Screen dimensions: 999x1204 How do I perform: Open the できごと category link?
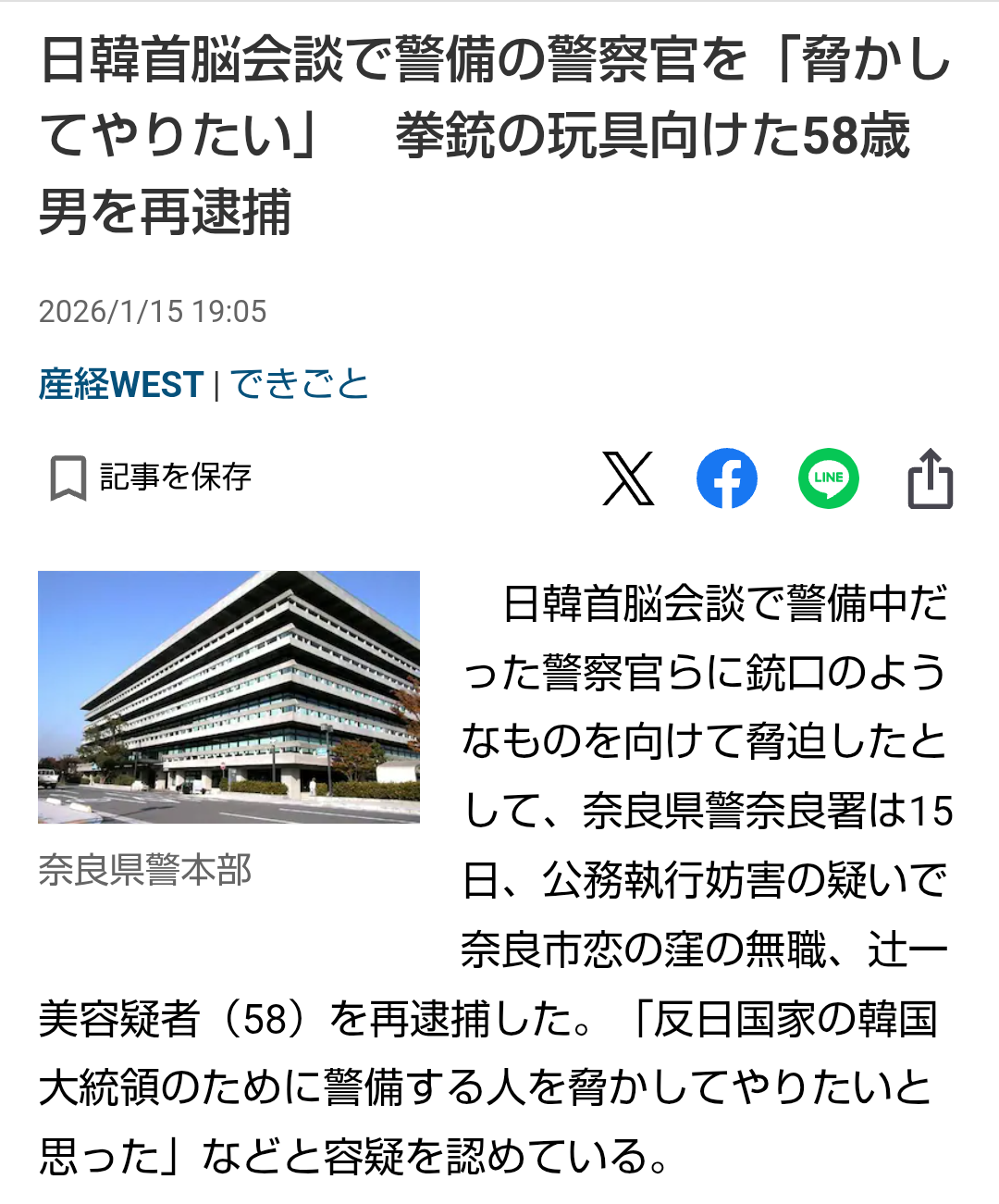[299, 384]
